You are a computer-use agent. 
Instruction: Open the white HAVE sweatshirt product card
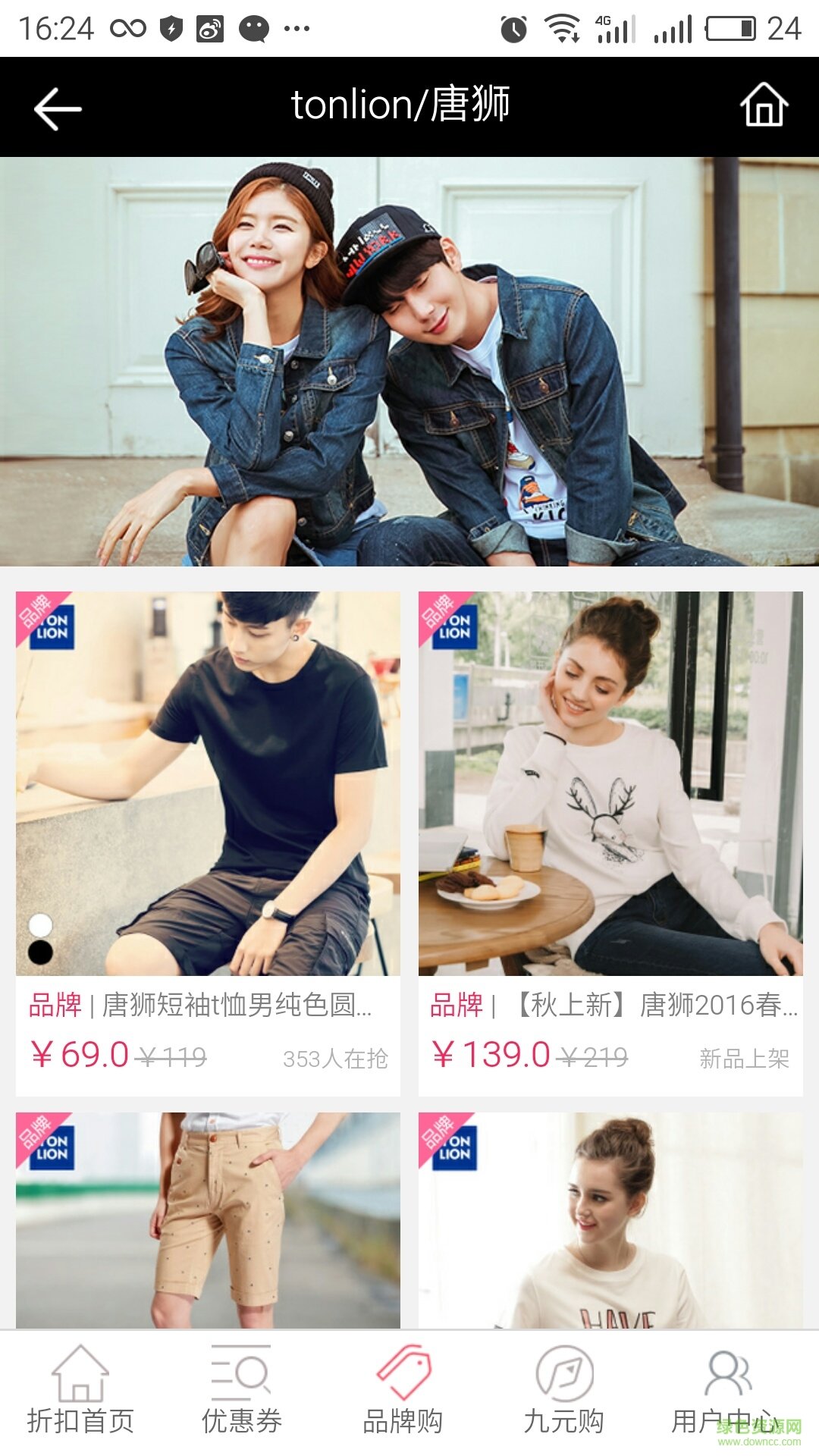point(610,1219)
